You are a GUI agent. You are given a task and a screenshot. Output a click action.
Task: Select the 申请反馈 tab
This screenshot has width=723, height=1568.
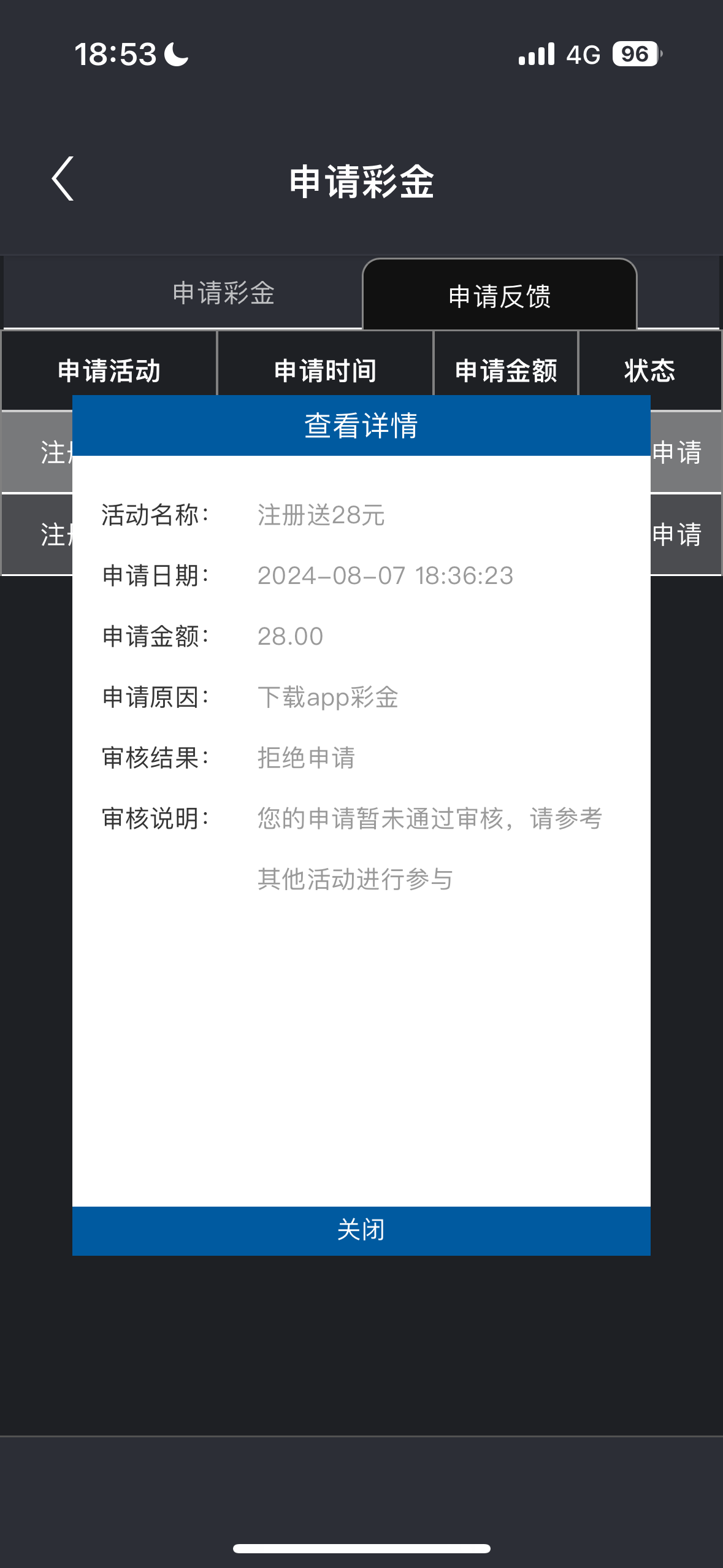[500, 296]
